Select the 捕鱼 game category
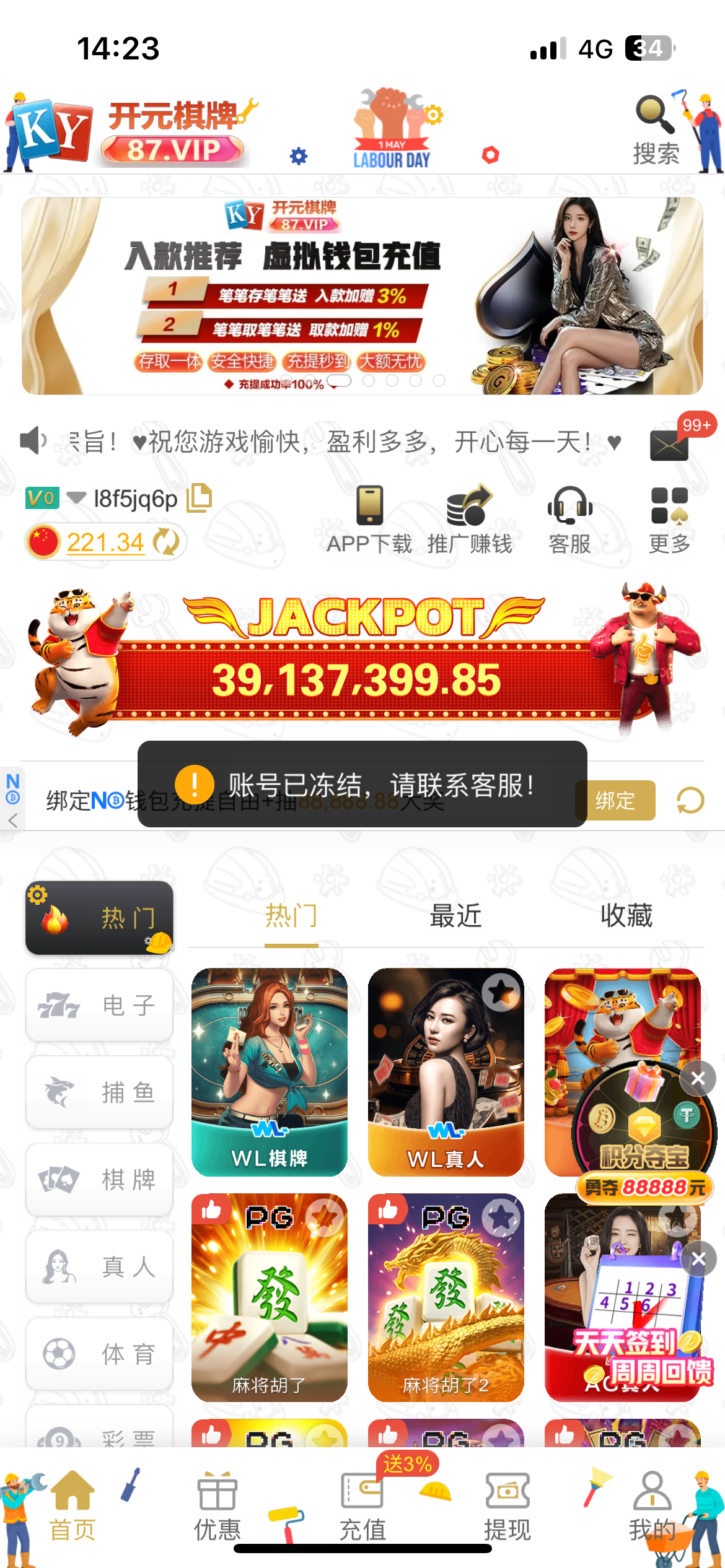 (x=99, y=1092)
